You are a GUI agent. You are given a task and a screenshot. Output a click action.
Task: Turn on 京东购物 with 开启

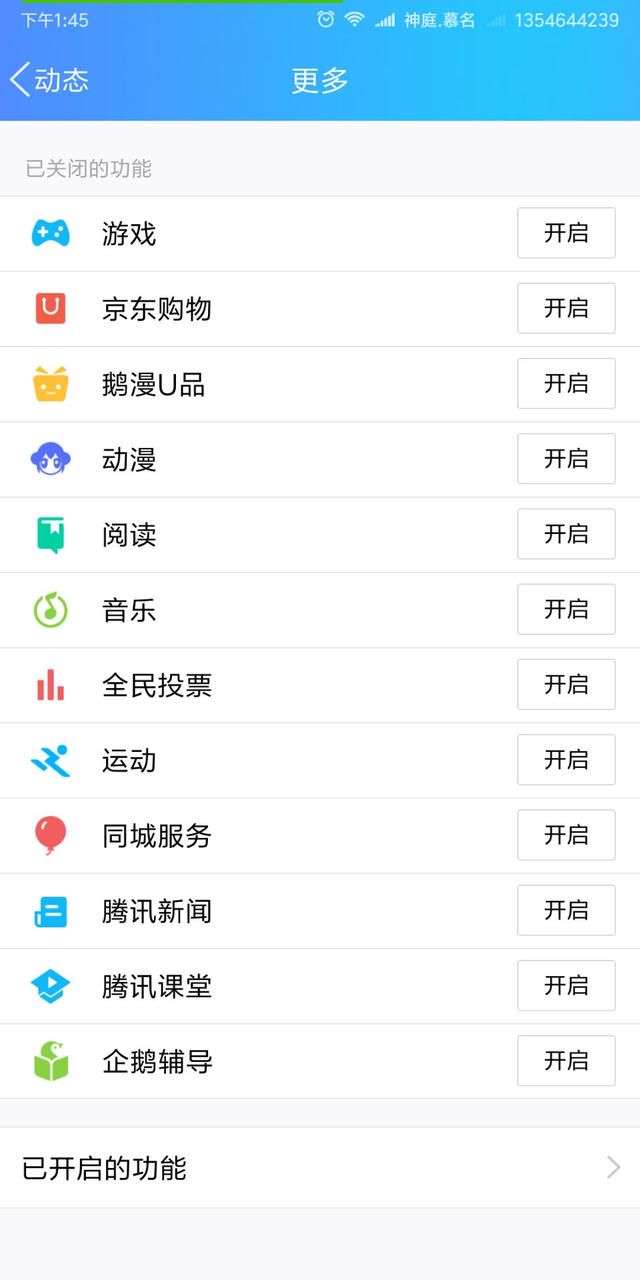566,308
